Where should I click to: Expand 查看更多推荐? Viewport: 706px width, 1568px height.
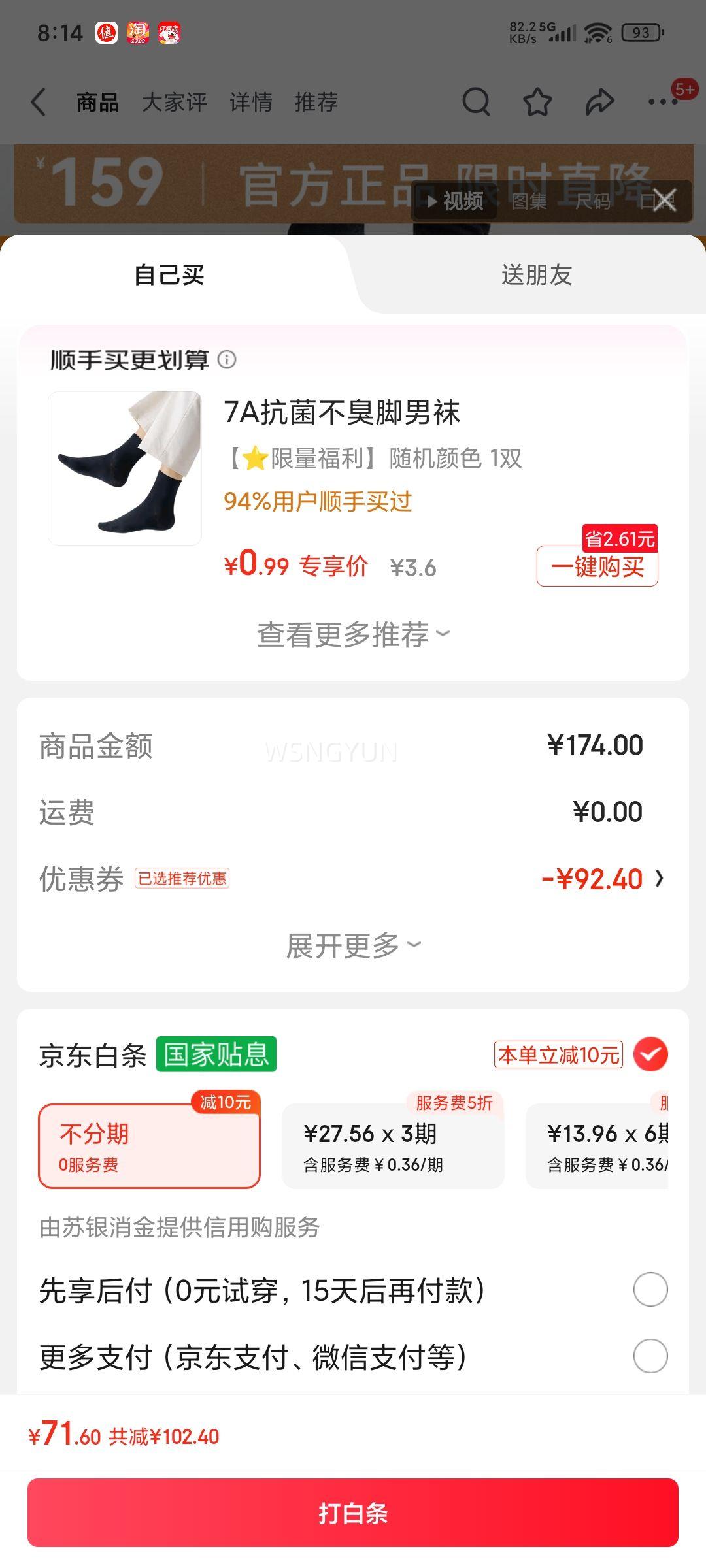click(353, 635)
